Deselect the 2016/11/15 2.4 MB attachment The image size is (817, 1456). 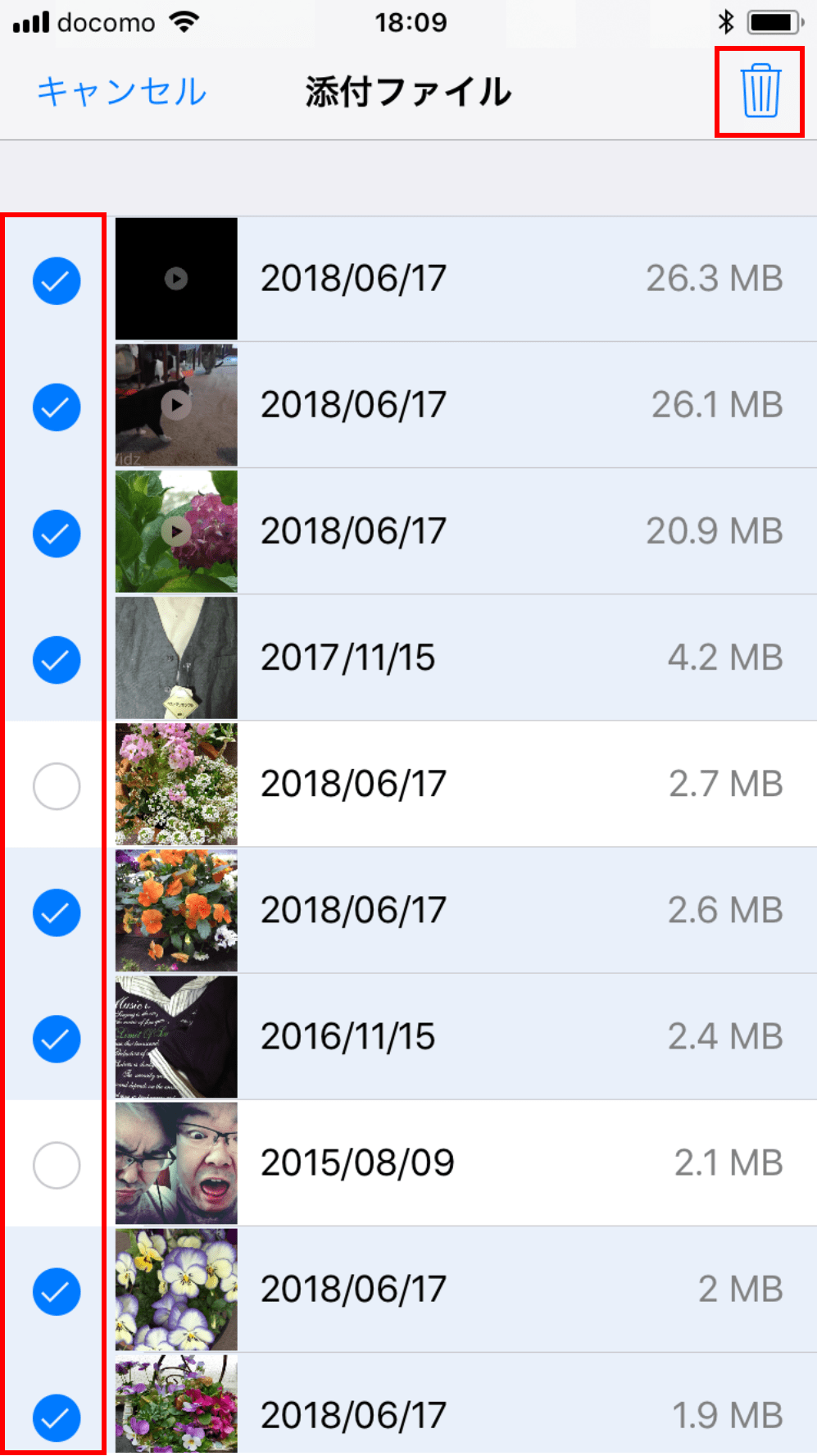(57, 1038)
